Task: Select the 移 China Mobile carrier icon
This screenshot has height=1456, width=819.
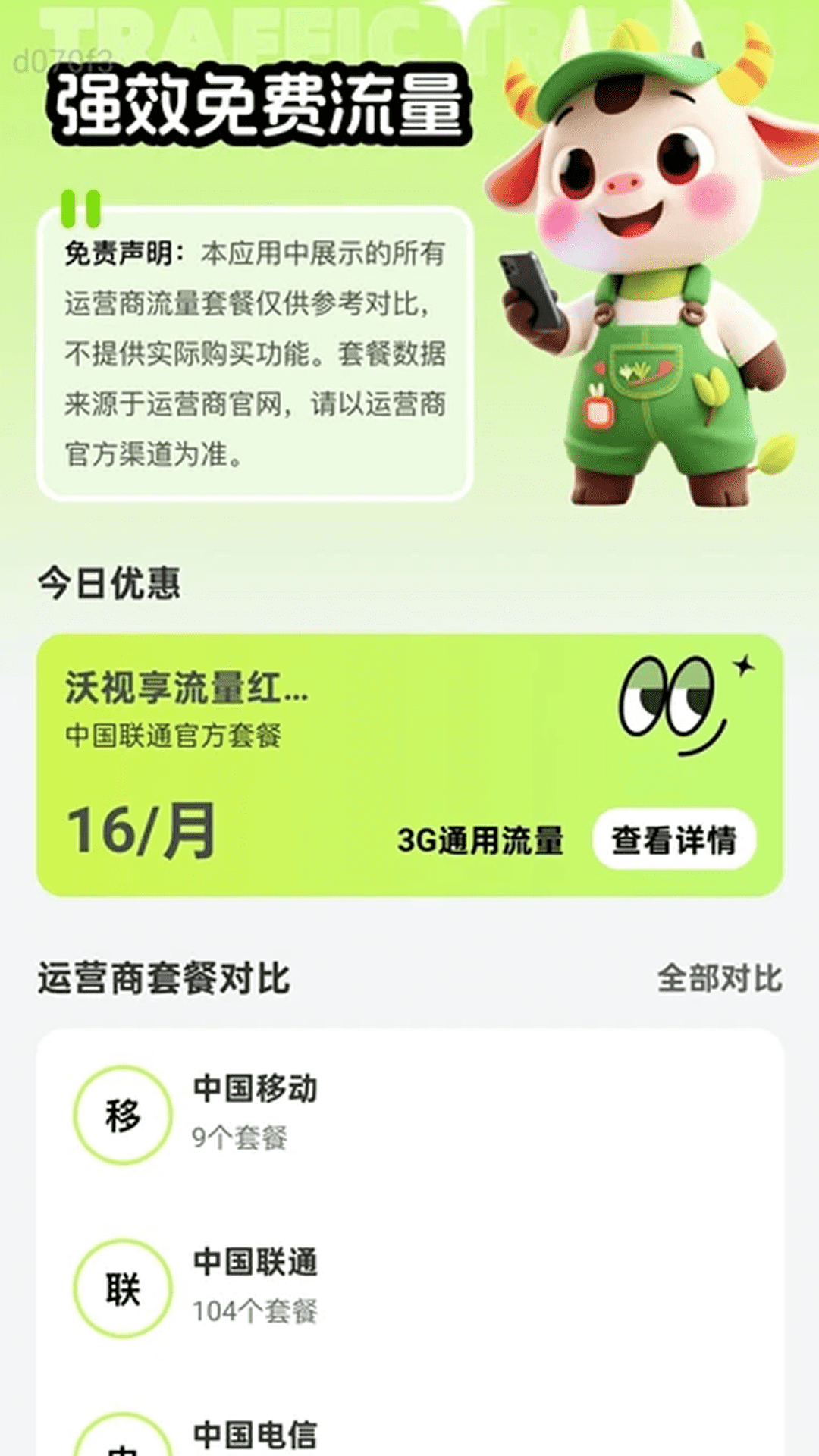Action: click(x=124, y=1112)
